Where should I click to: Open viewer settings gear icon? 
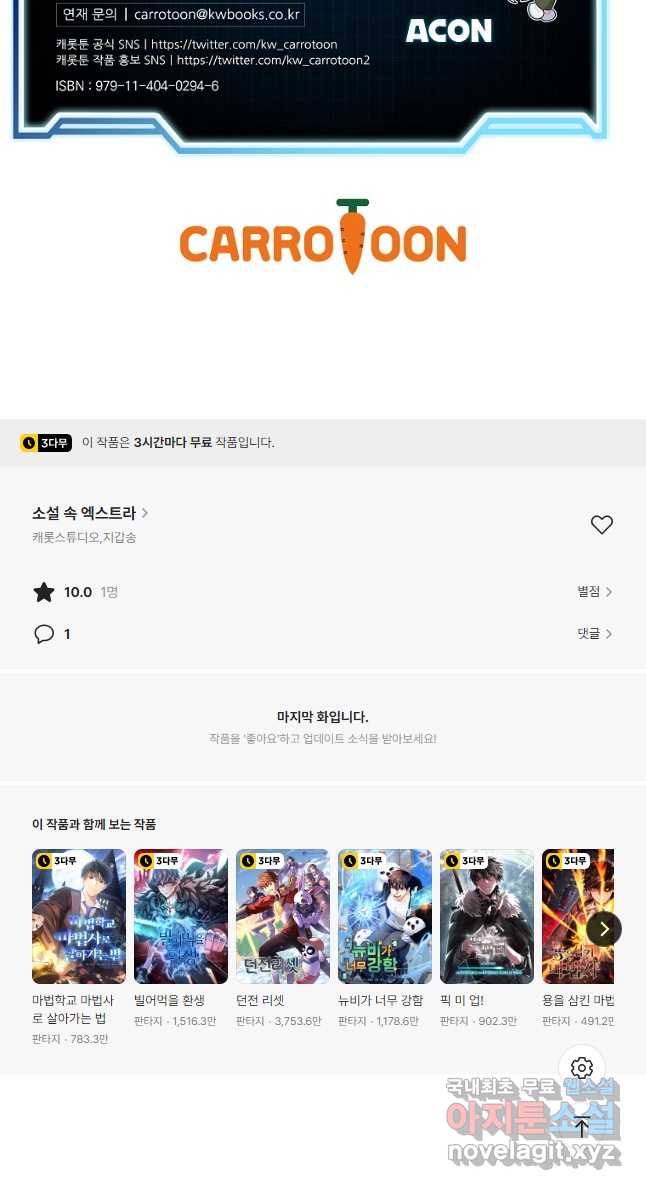(582, 1068)
